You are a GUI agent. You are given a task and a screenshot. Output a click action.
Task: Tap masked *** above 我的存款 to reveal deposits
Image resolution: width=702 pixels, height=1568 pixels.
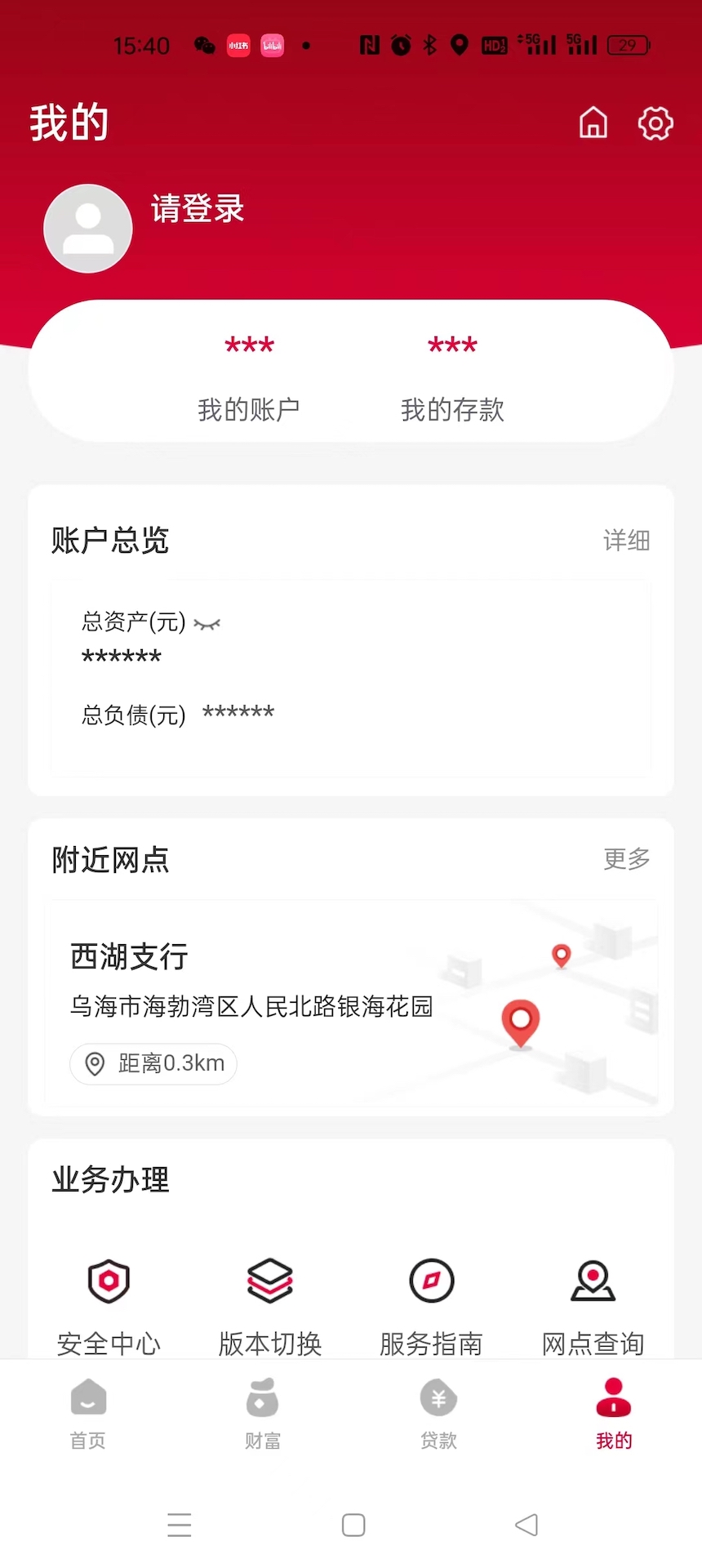[451, 346]
